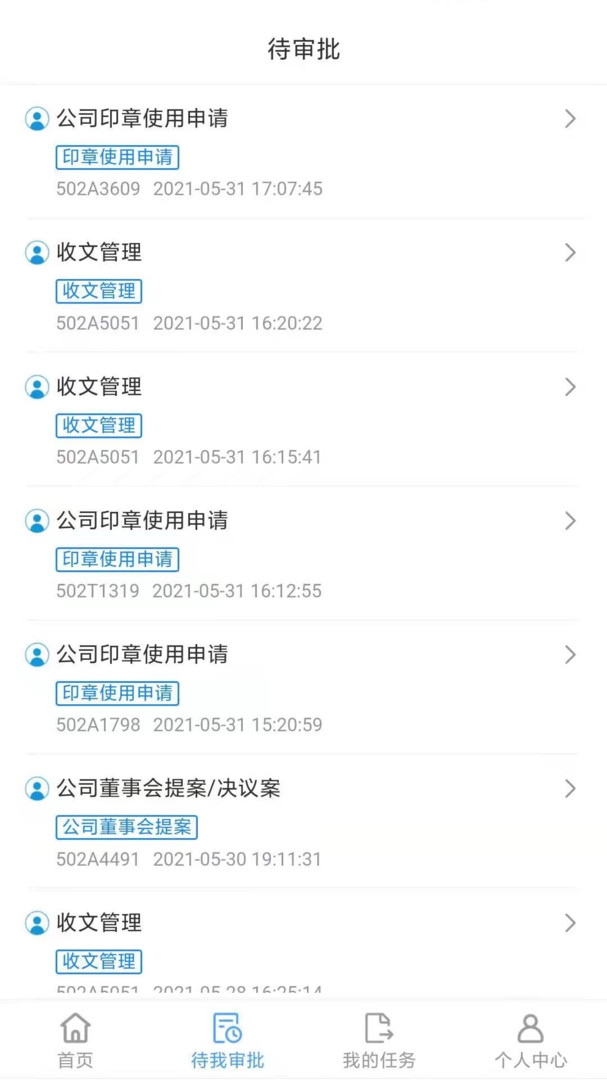Screen dimensions: 607x1080
Task: Open the 个人中心 tab
Action: pyautogui.click(x=530, y=1040)
